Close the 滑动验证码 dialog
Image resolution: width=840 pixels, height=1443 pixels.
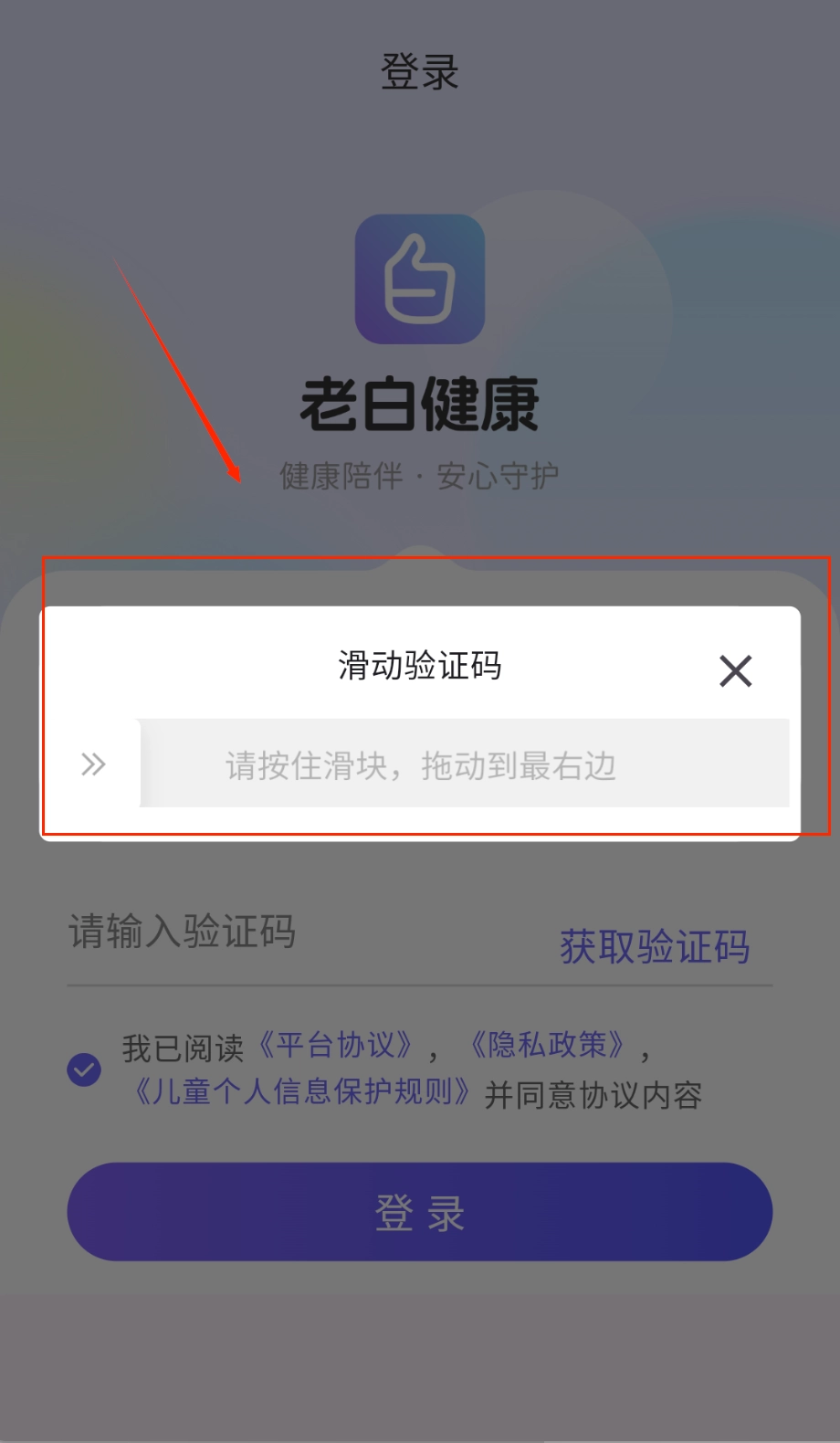pyautogui.click(x=735, y=671)
